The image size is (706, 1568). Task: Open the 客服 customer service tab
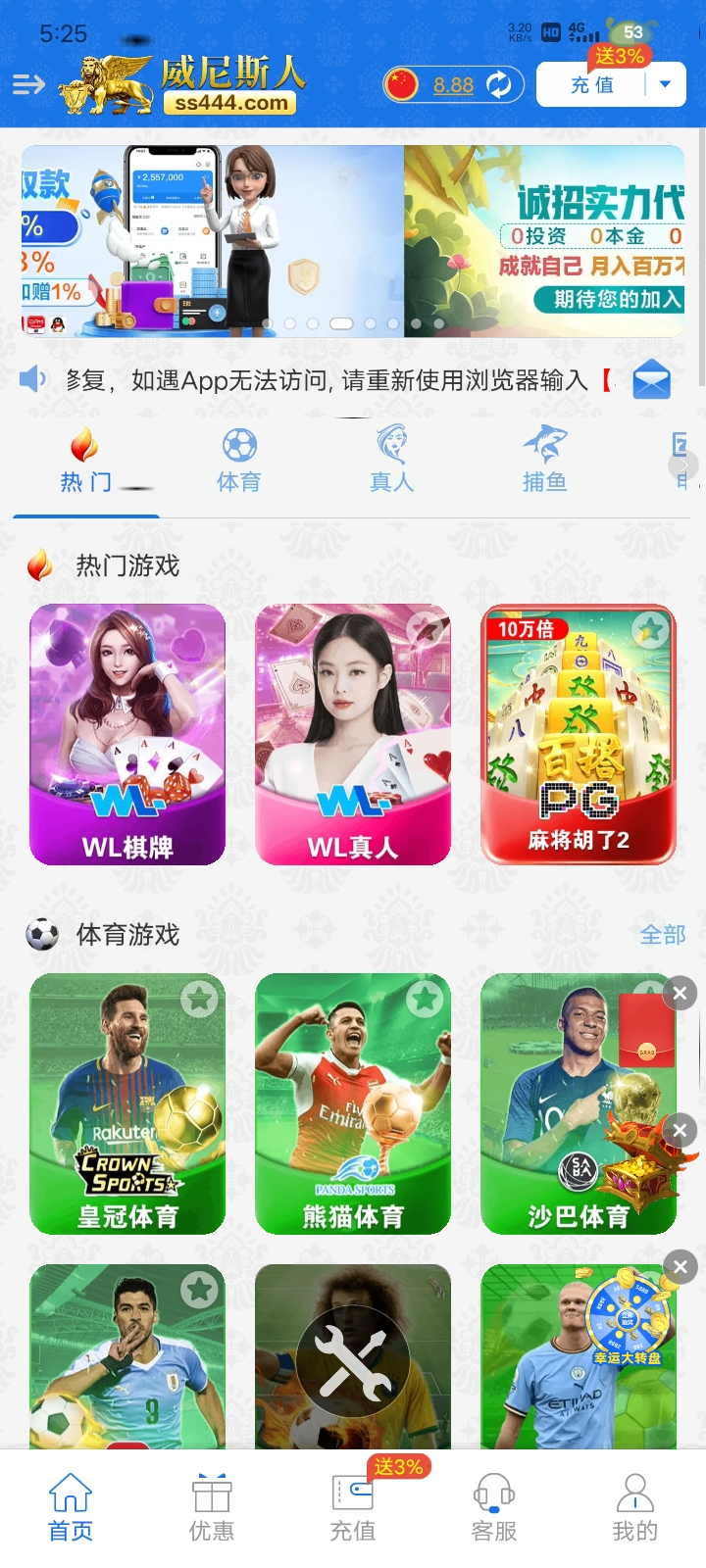(494, 1509)
